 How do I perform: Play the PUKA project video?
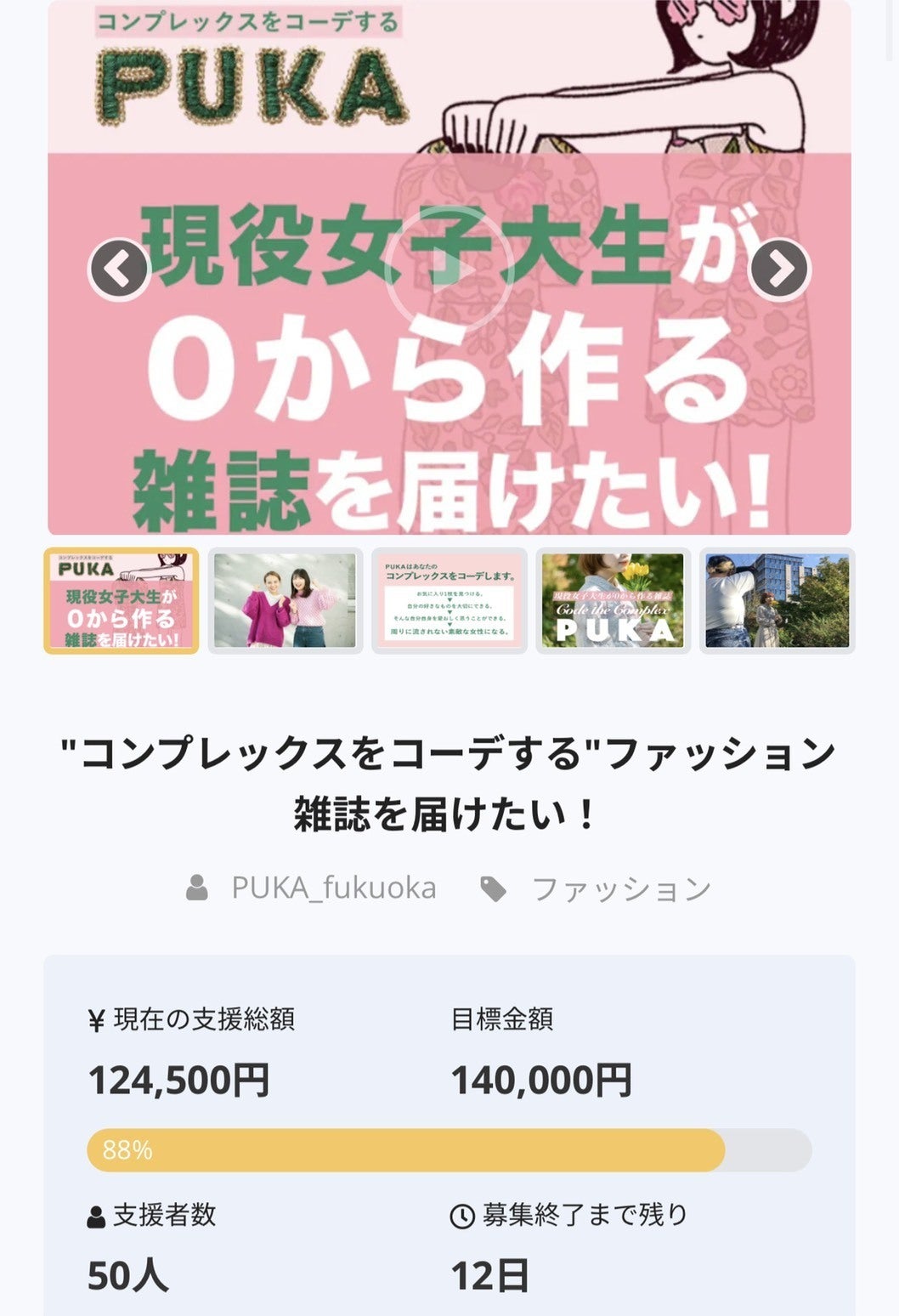pyautogui.click(x=448, y=269)
